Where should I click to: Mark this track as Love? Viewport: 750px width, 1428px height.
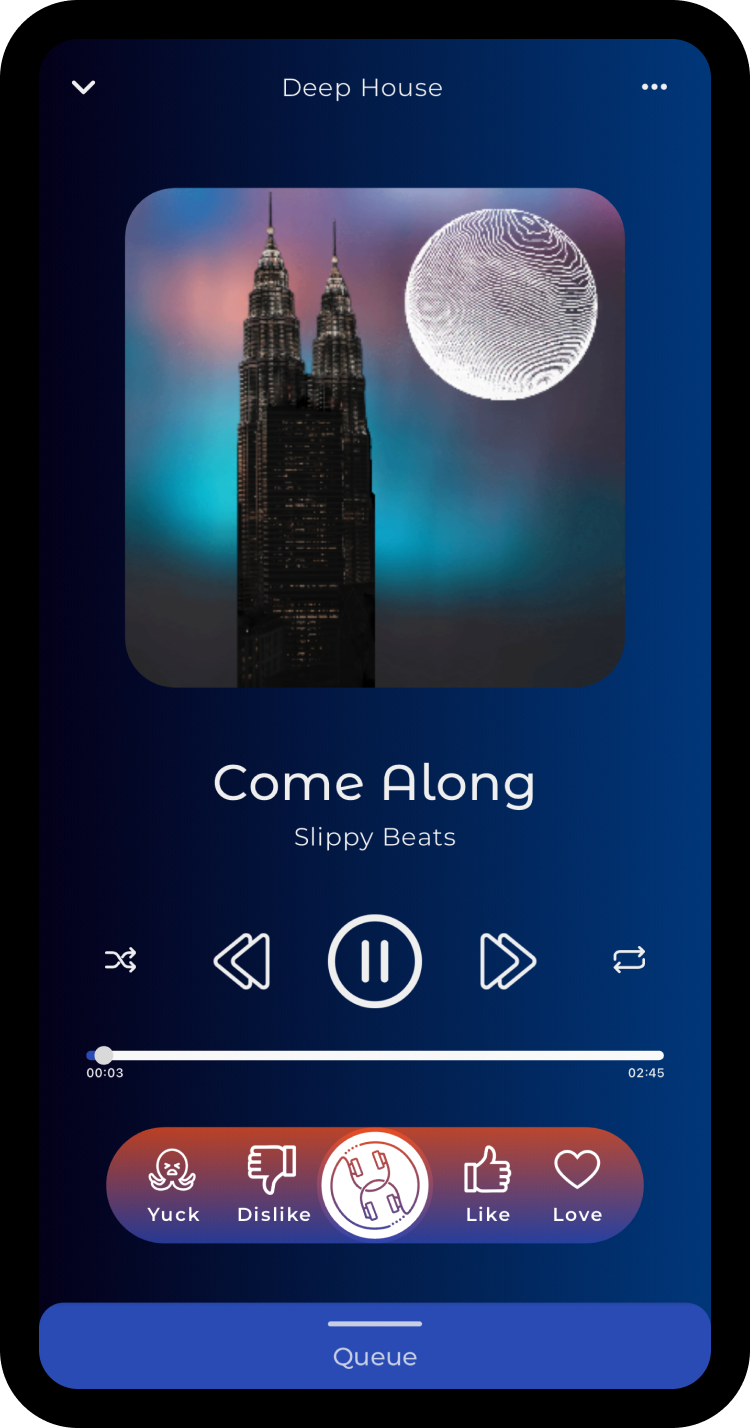[577, 1185]
